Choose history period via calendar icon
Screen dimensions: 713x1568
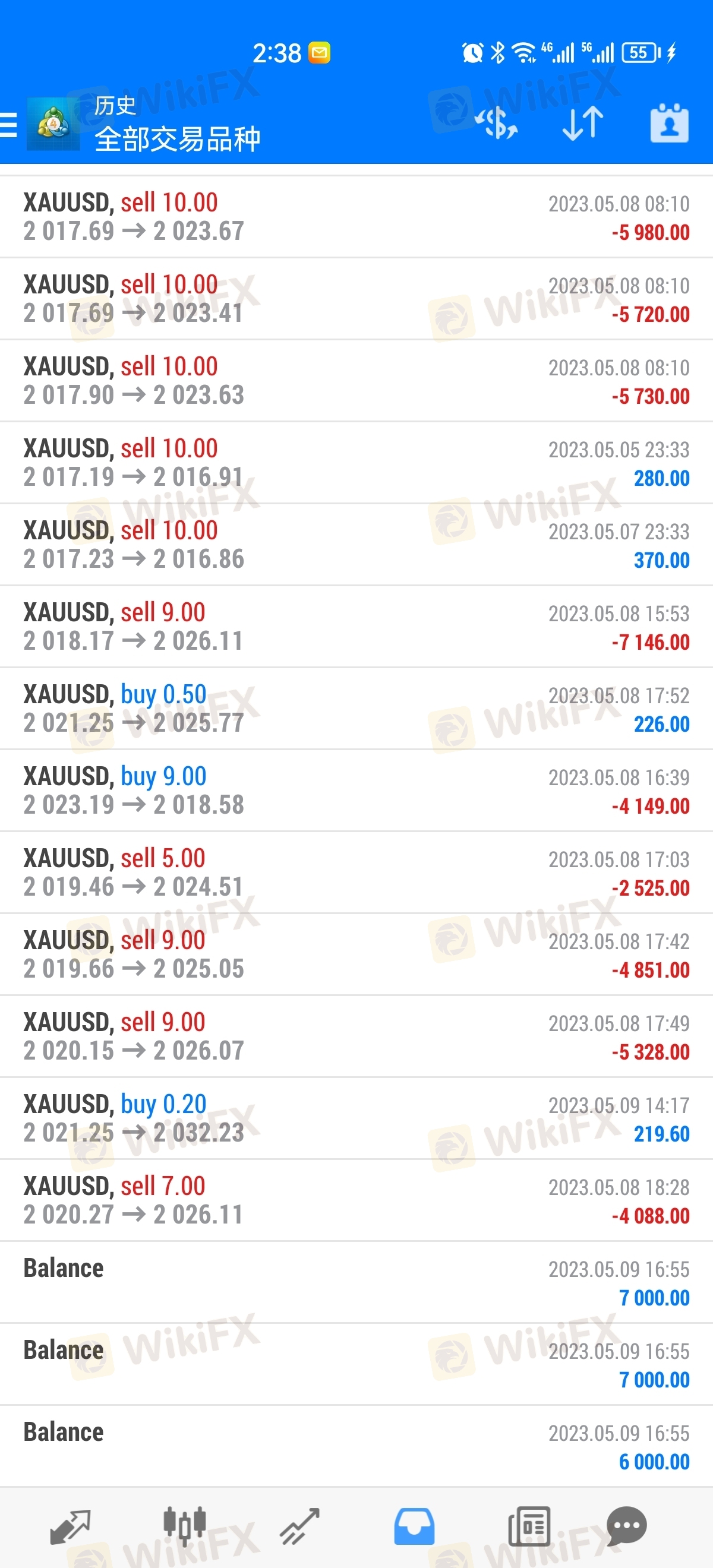(669, 124)
